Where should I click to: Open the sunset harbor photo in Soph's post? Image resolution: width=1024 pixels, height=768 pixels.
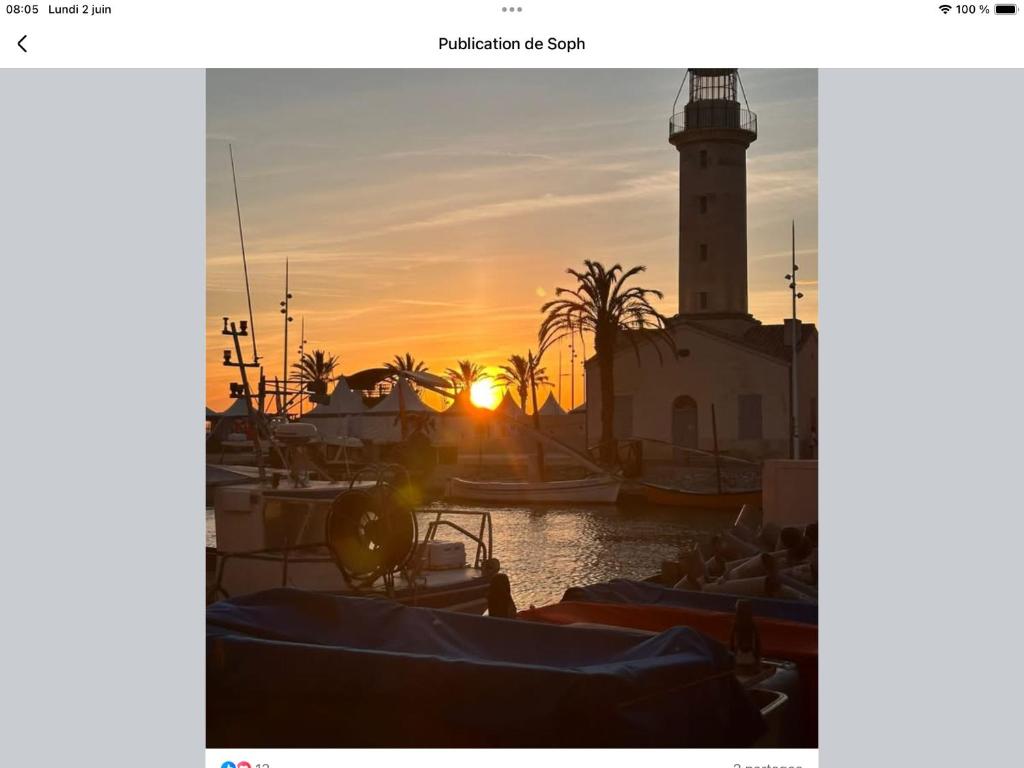coord(511,408)
